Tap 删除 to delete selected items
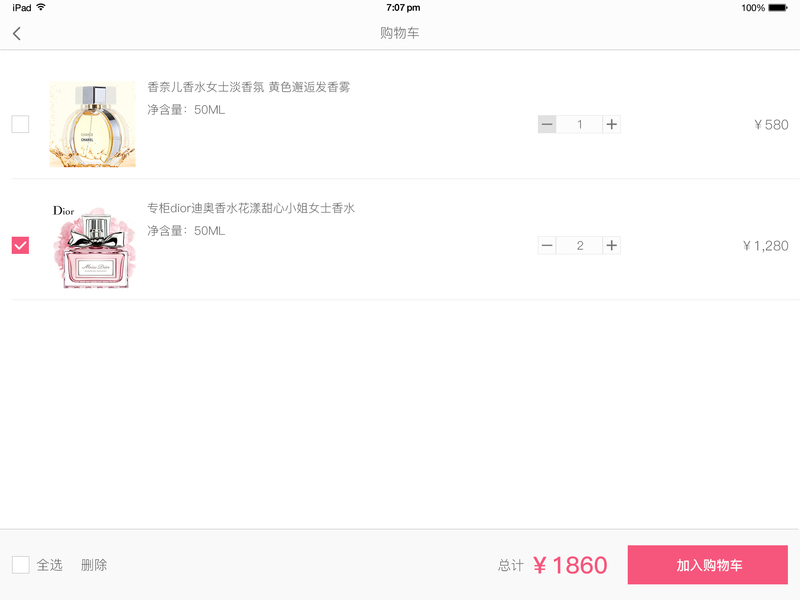800x600 pixels. tap(94, 565)
